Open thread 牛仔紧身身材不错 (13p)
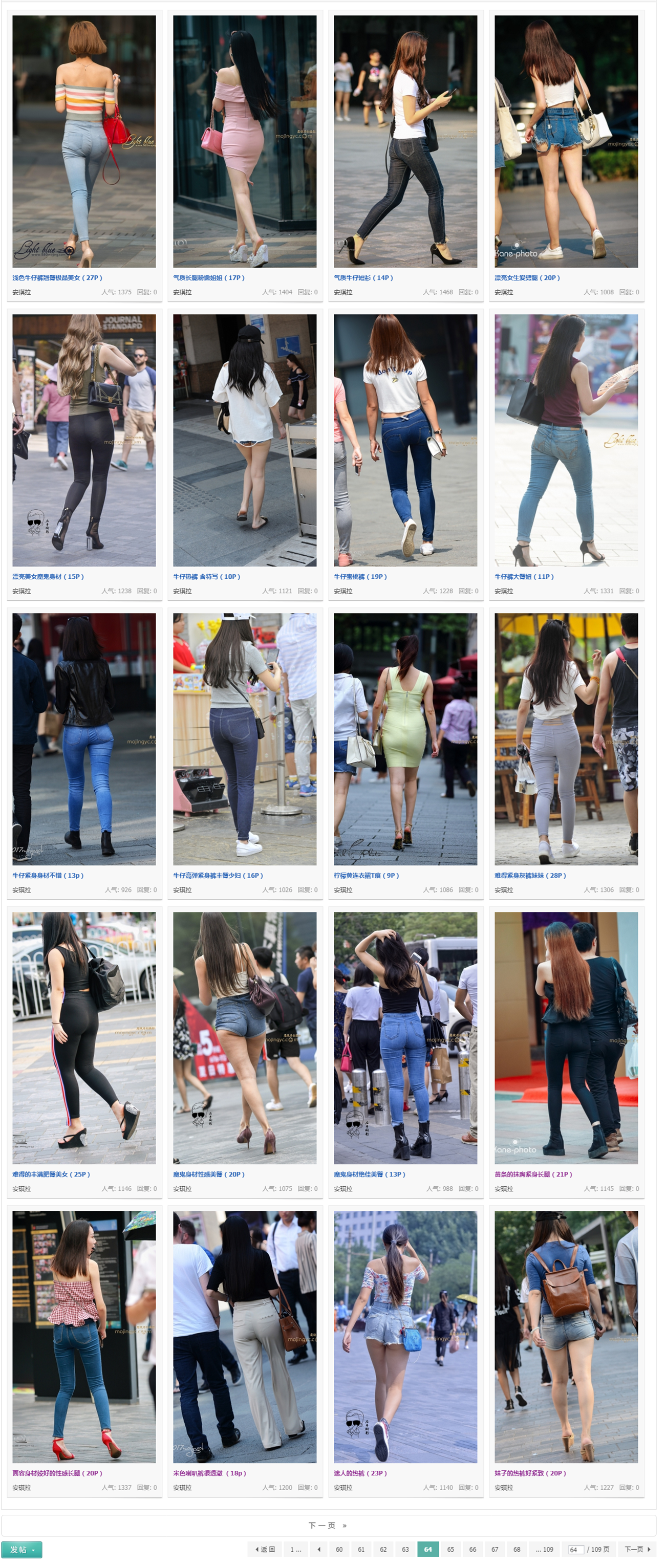 pos(48,875)
